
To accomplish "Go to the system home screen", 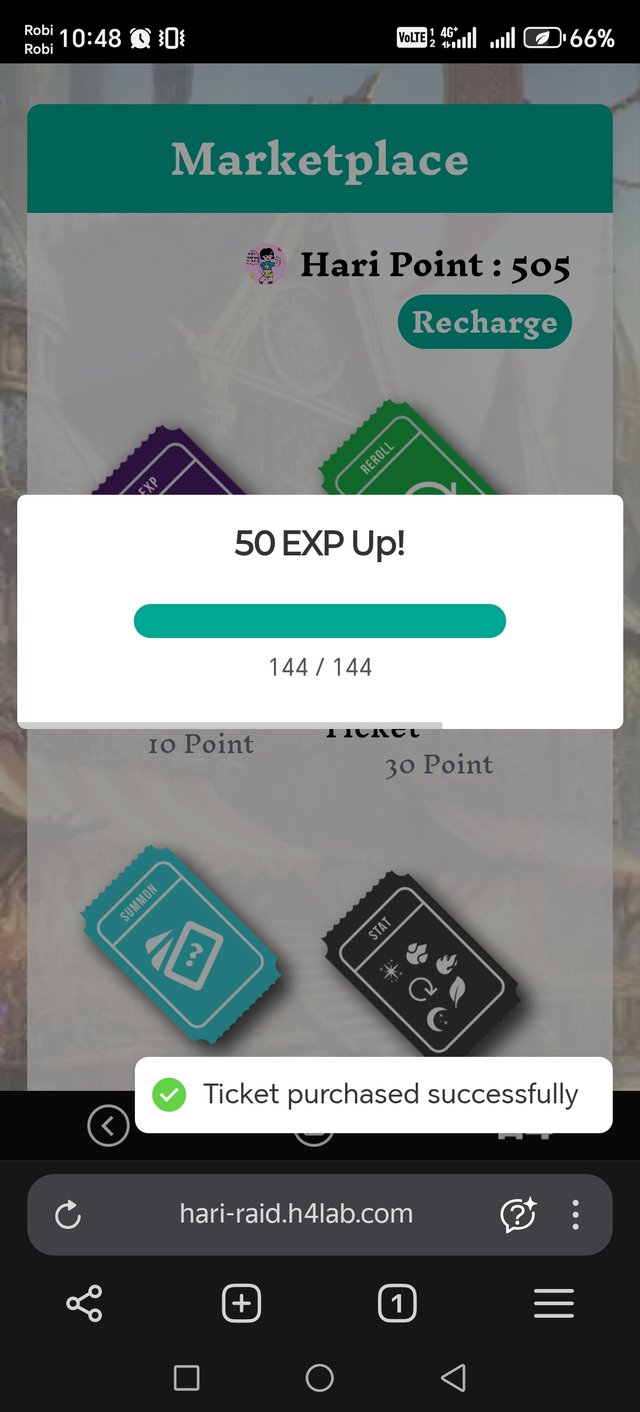I will pyautogui.click(x=320, y=1378).
